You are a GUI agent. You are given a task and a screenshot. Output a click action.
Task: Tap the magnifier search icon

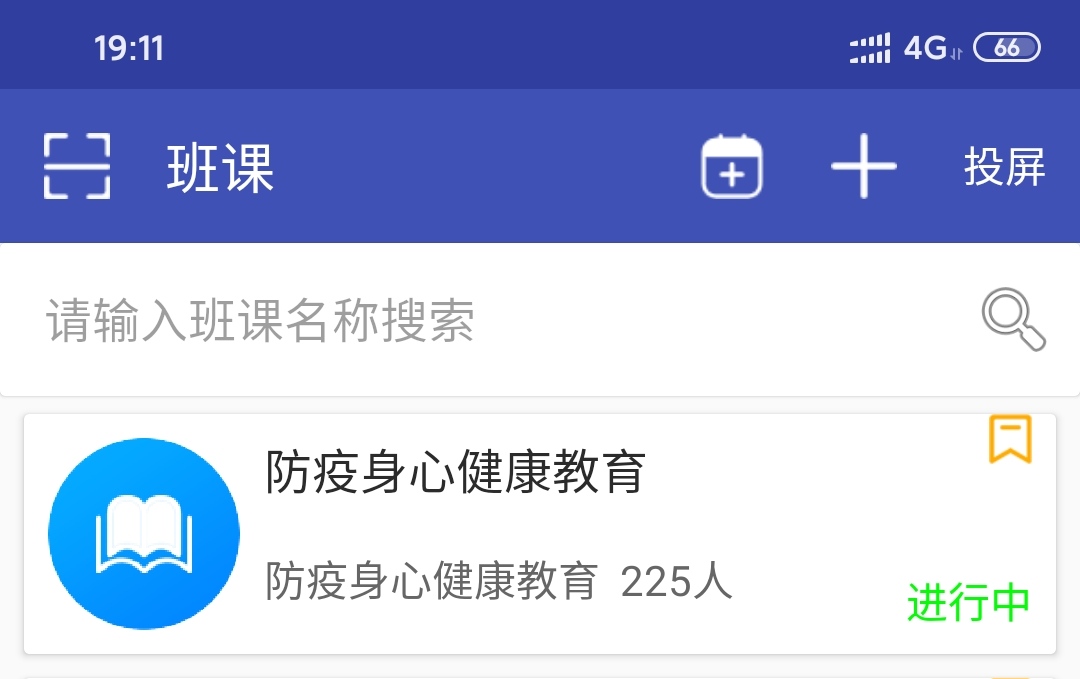click(1013, 320)
